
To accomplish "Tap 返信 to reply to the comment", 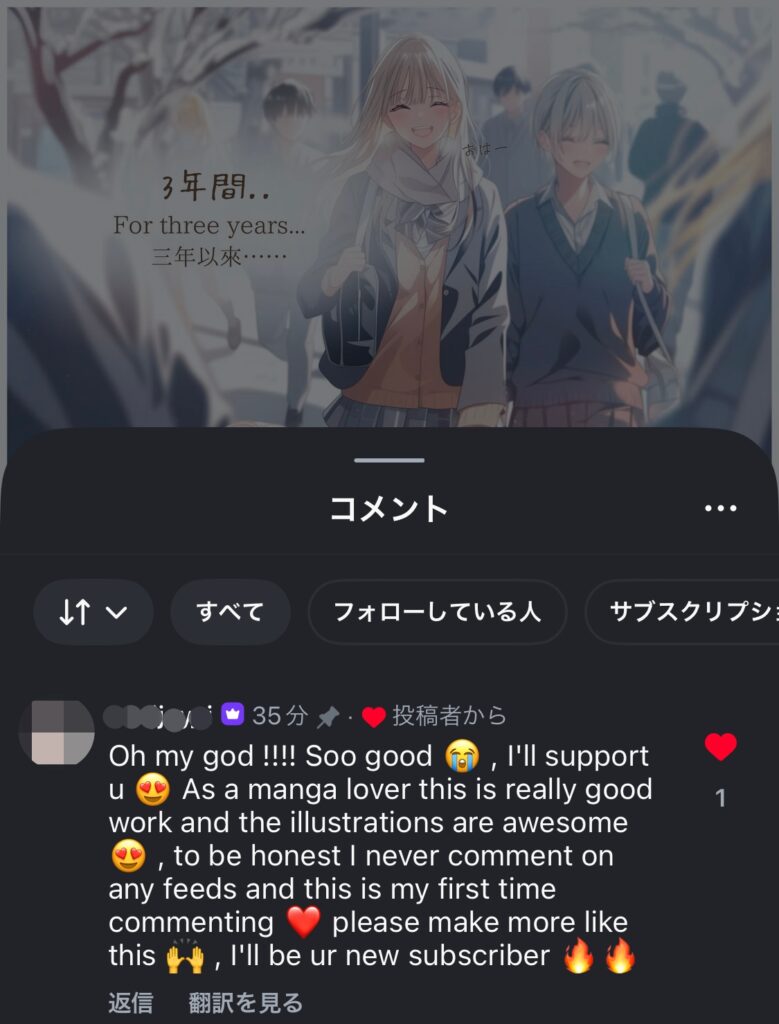I will pyautogui.click(x=130, y=1002).
